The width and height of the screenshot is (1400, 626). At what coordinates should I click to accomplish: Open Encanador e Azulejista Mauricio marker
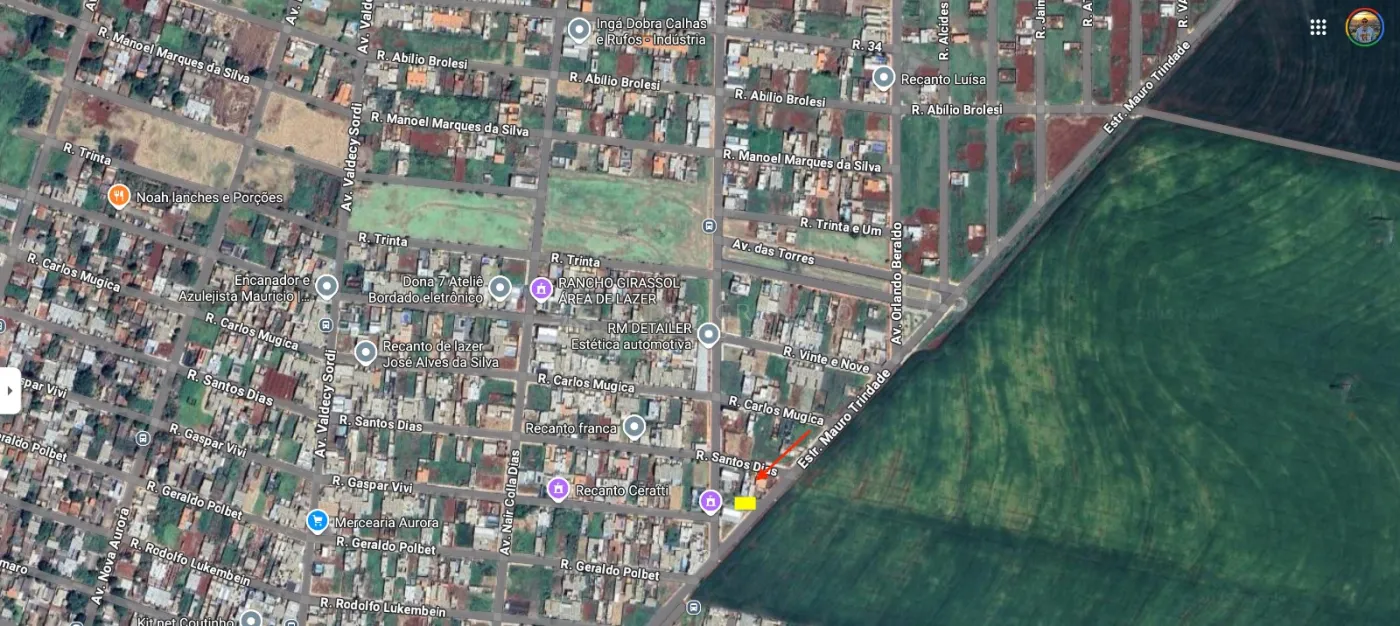[x=326, y=288]
